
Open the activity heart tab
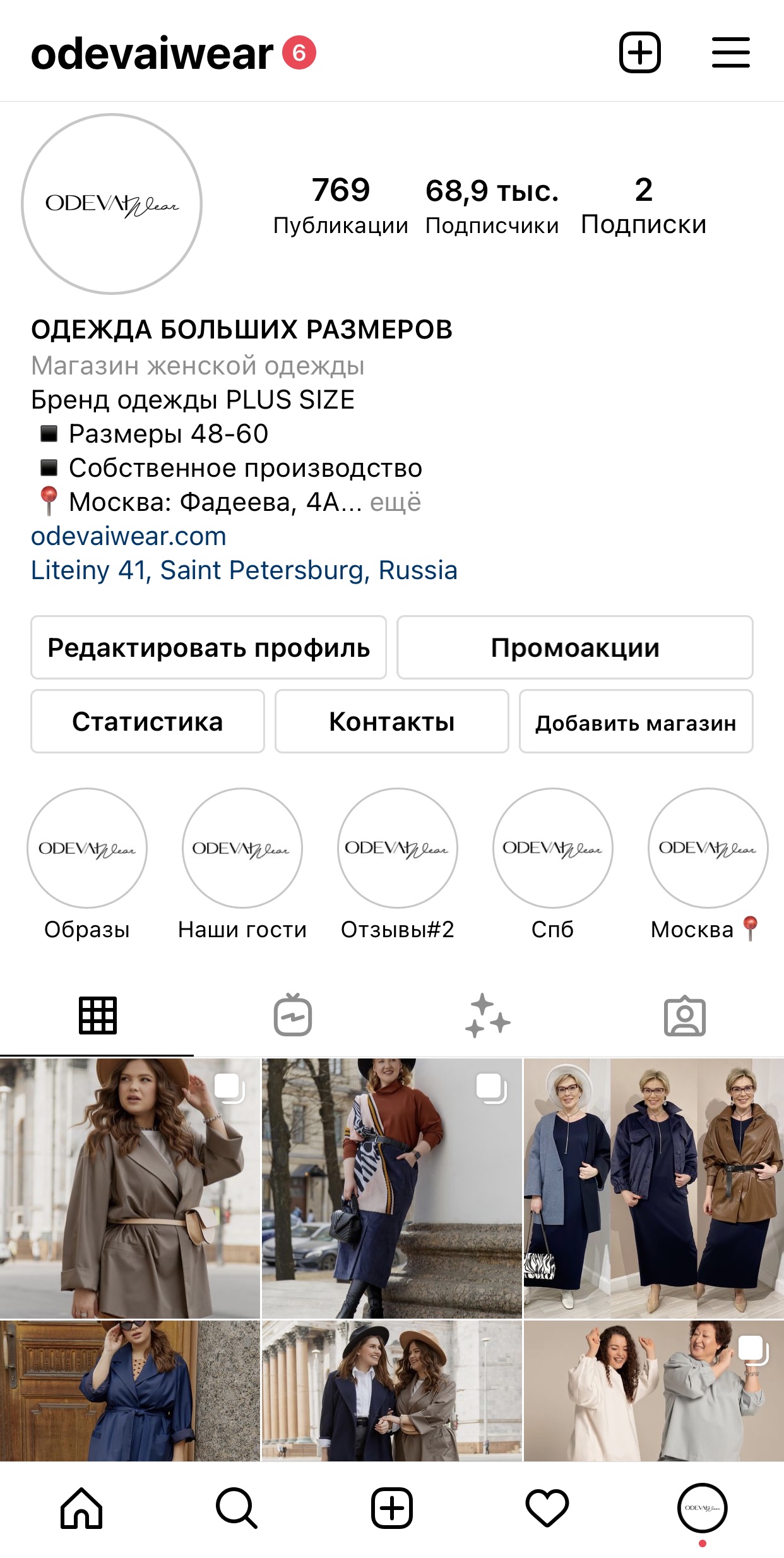pyautogui.click(x=547, y=1508)
